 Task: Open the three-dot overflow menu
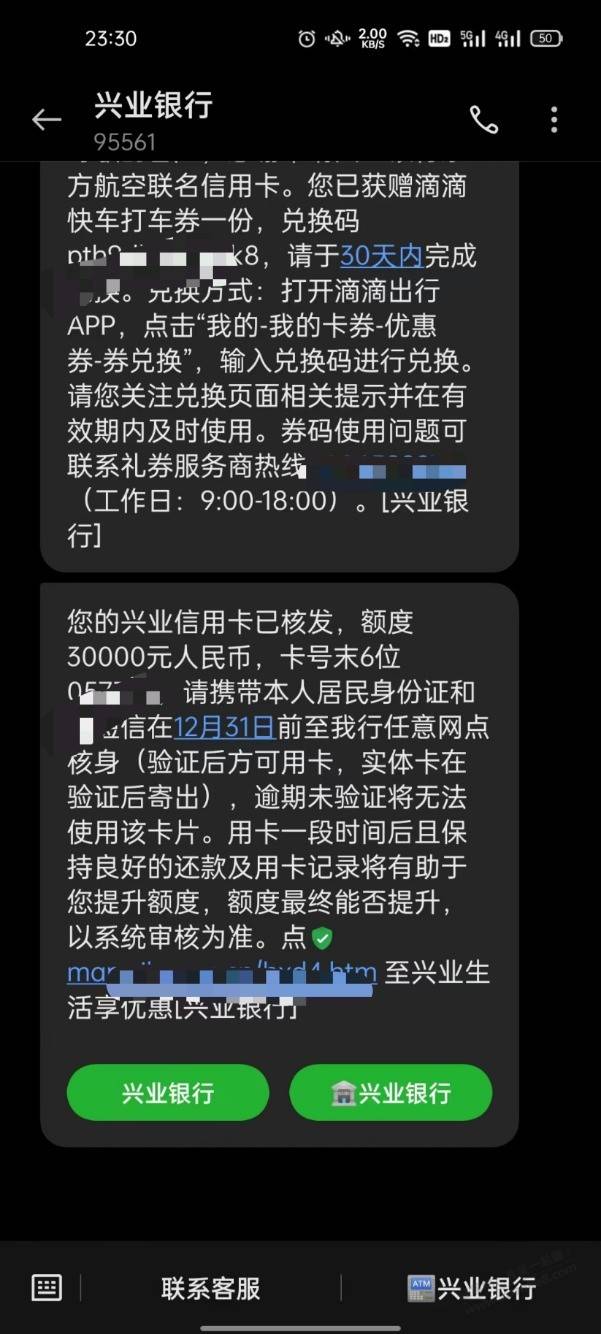tap(554, 120)
